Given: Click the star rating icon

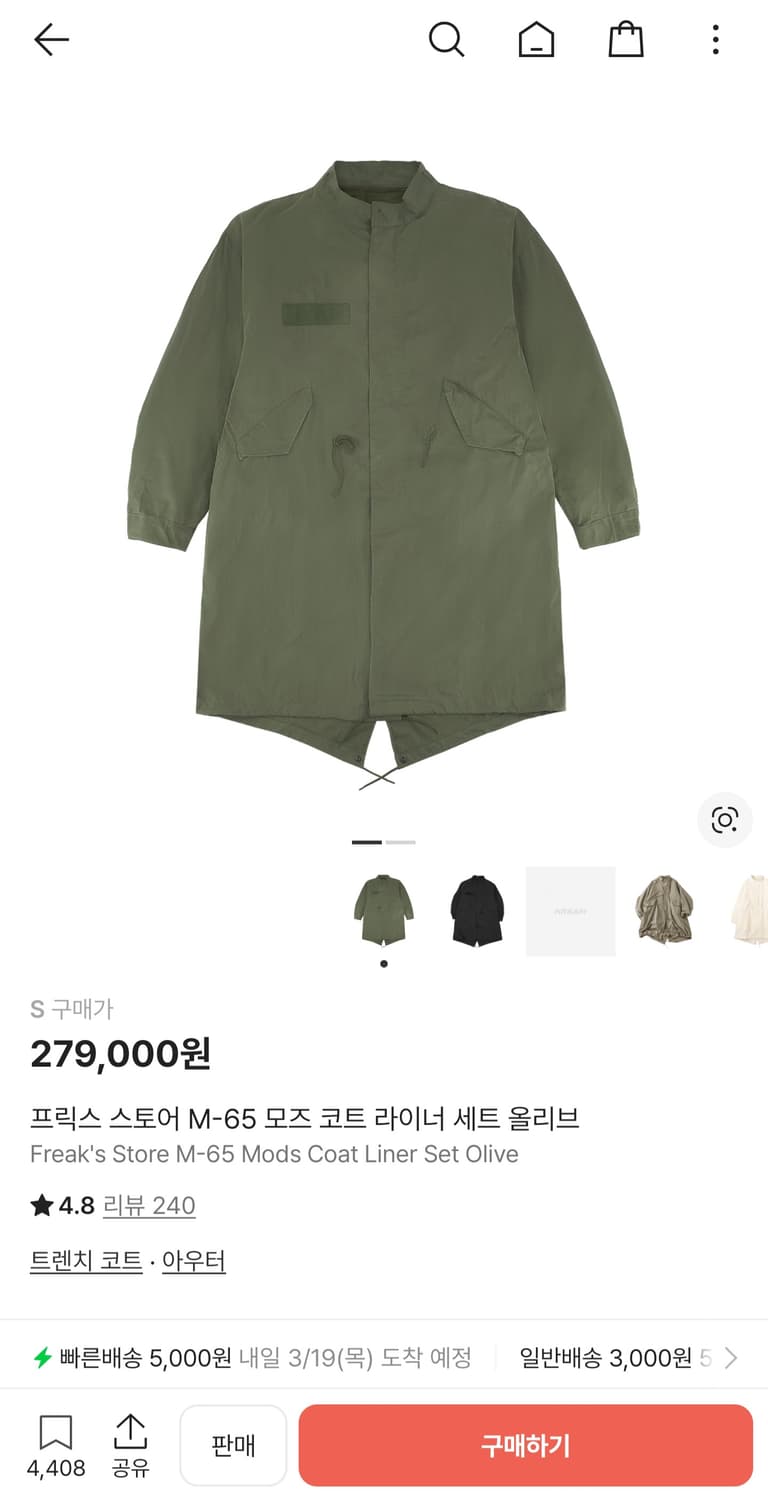Looking at the screenshot, I should (x=41, y=1206).
